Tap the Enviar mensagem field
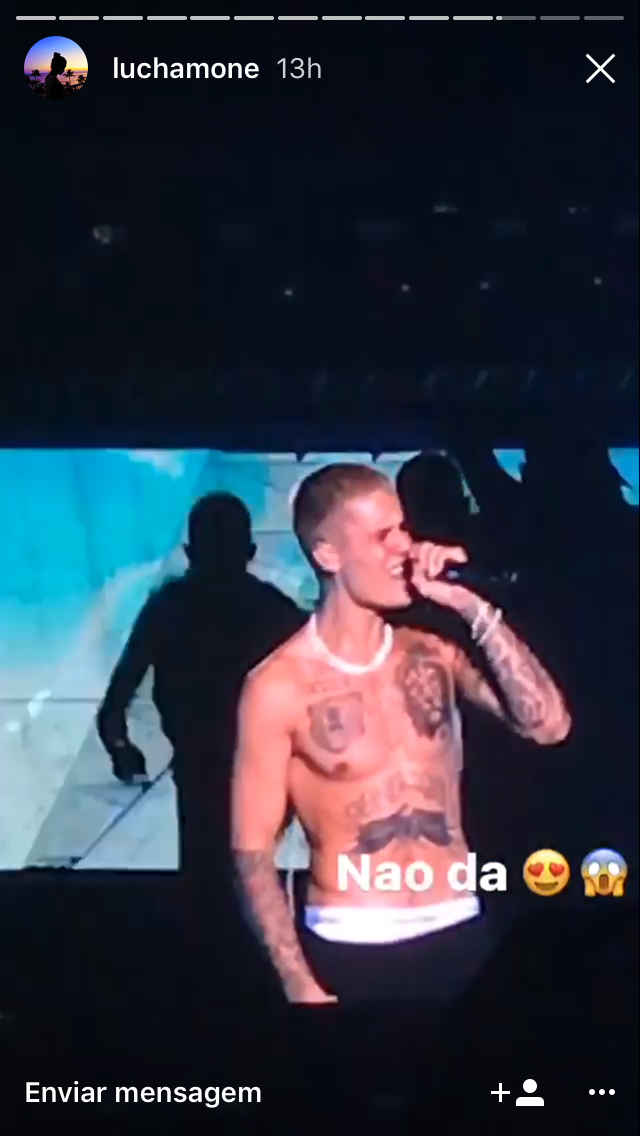This screenshot has height=1136, width=640. pos(143,1093)
